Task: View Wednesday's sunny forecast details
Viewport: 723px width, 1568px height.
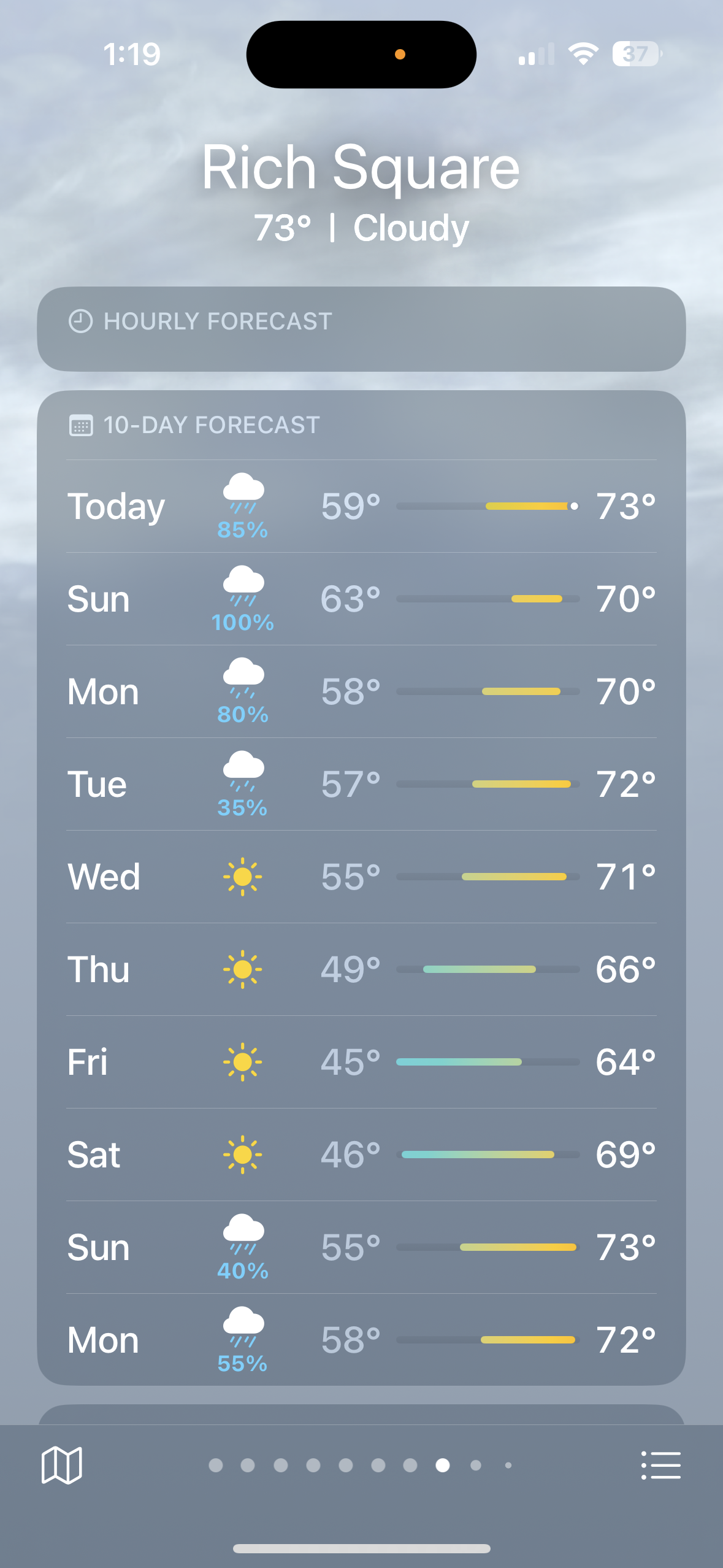Action: coord(361,877)
